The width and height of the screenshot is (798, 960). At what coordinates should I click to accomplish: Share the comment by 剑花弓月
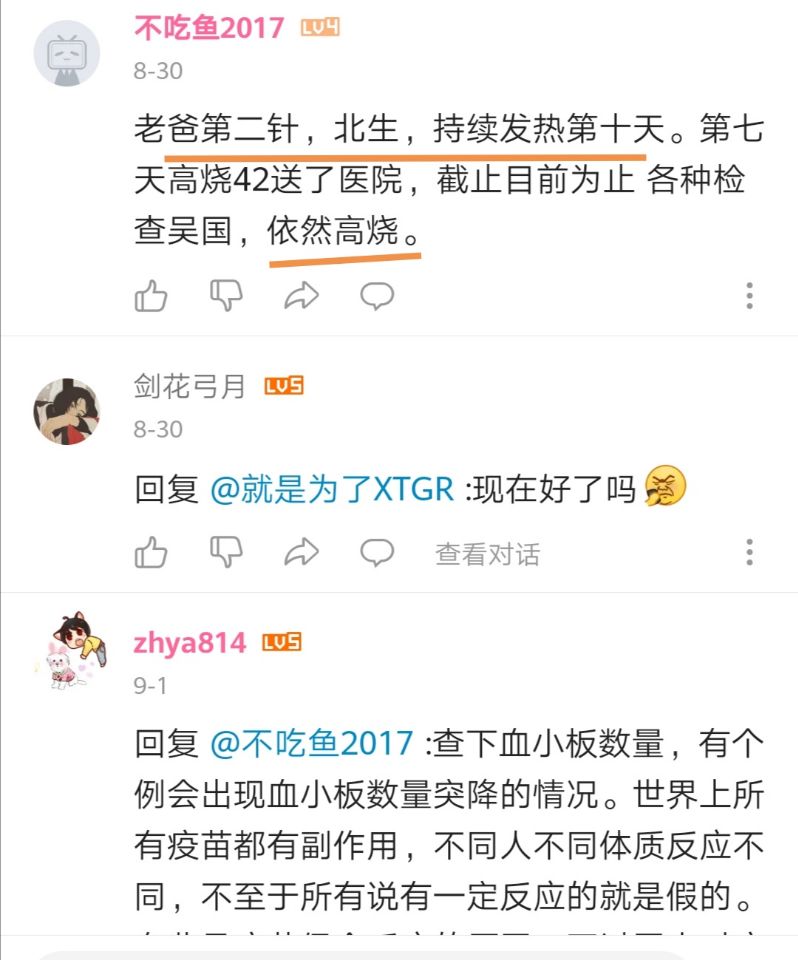point(301,552)
